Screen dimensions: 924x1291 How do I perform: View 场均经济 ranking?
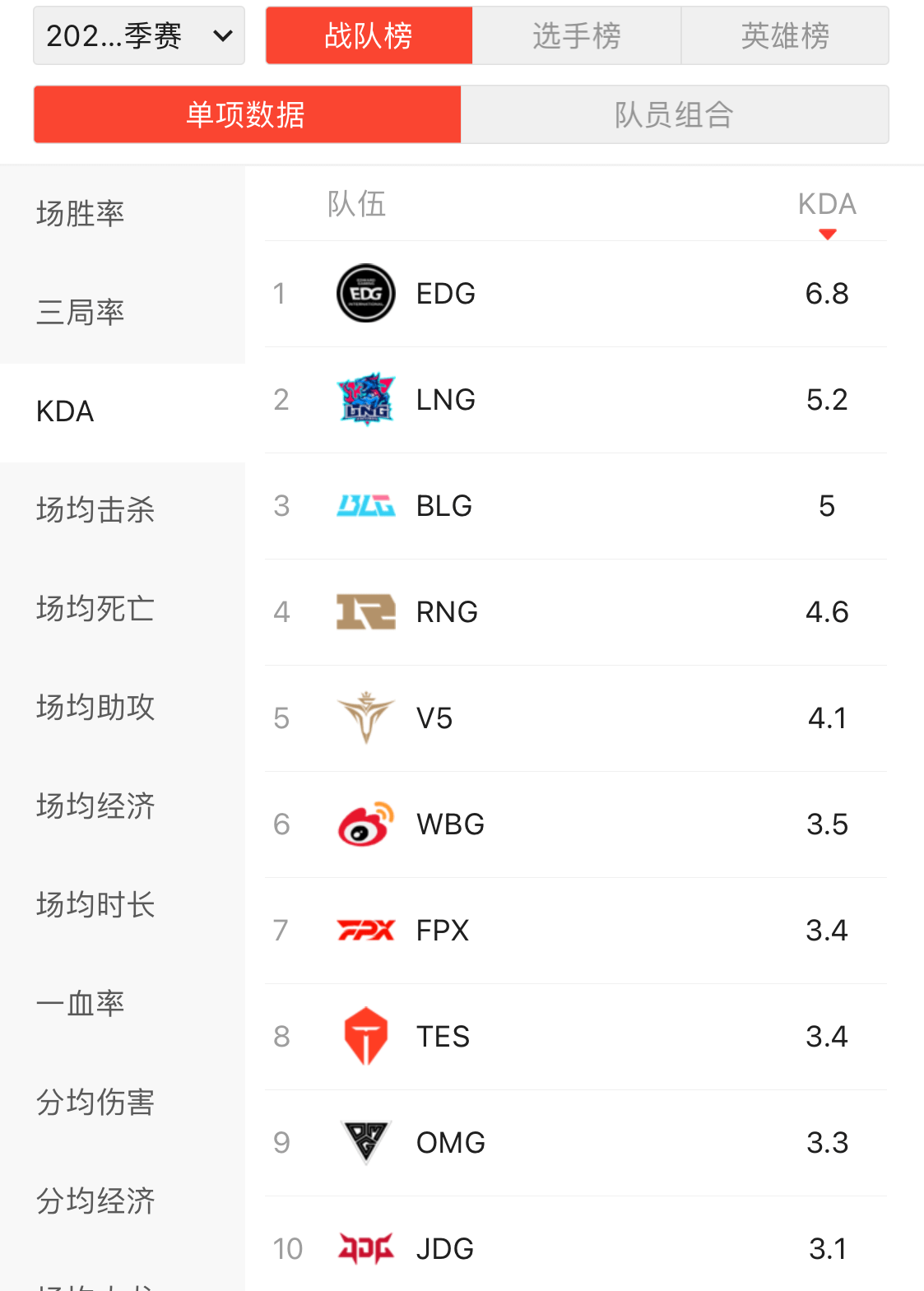coord(95,806)
